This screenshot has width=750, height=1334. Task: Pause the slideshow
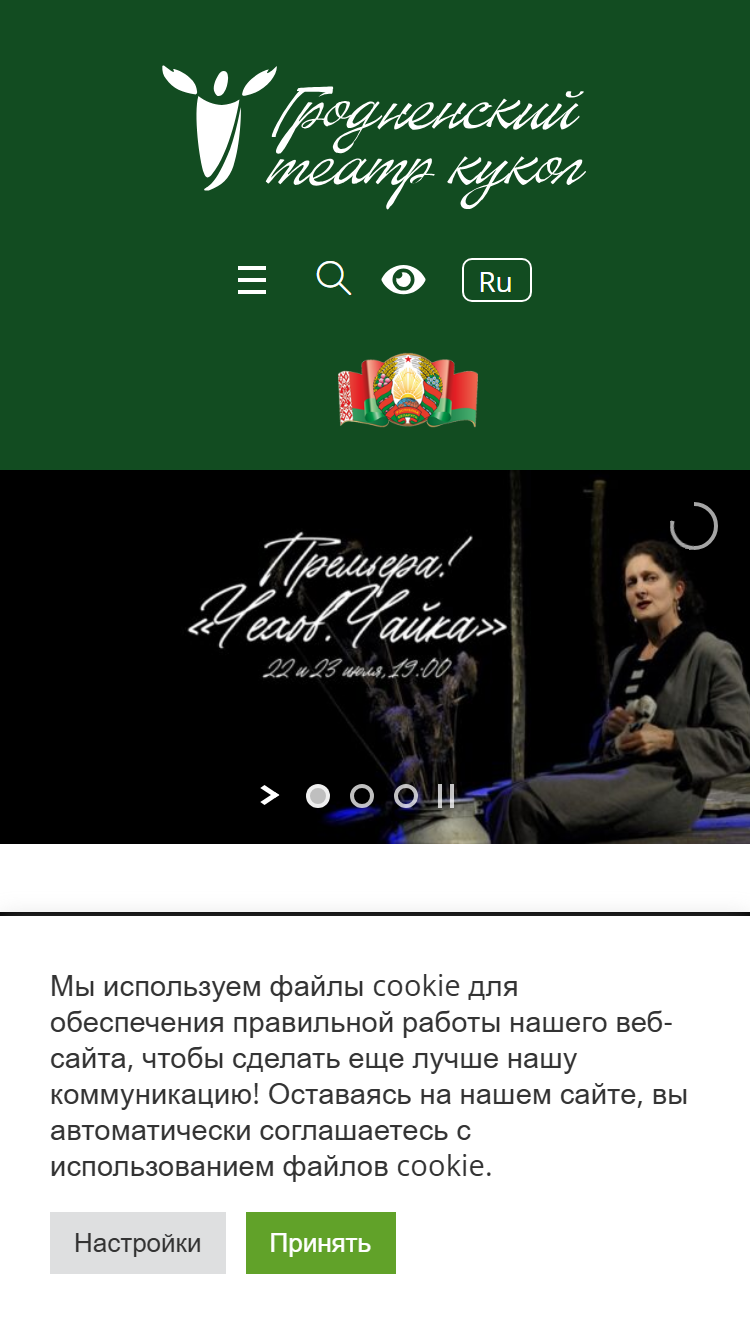click(446, 796)
